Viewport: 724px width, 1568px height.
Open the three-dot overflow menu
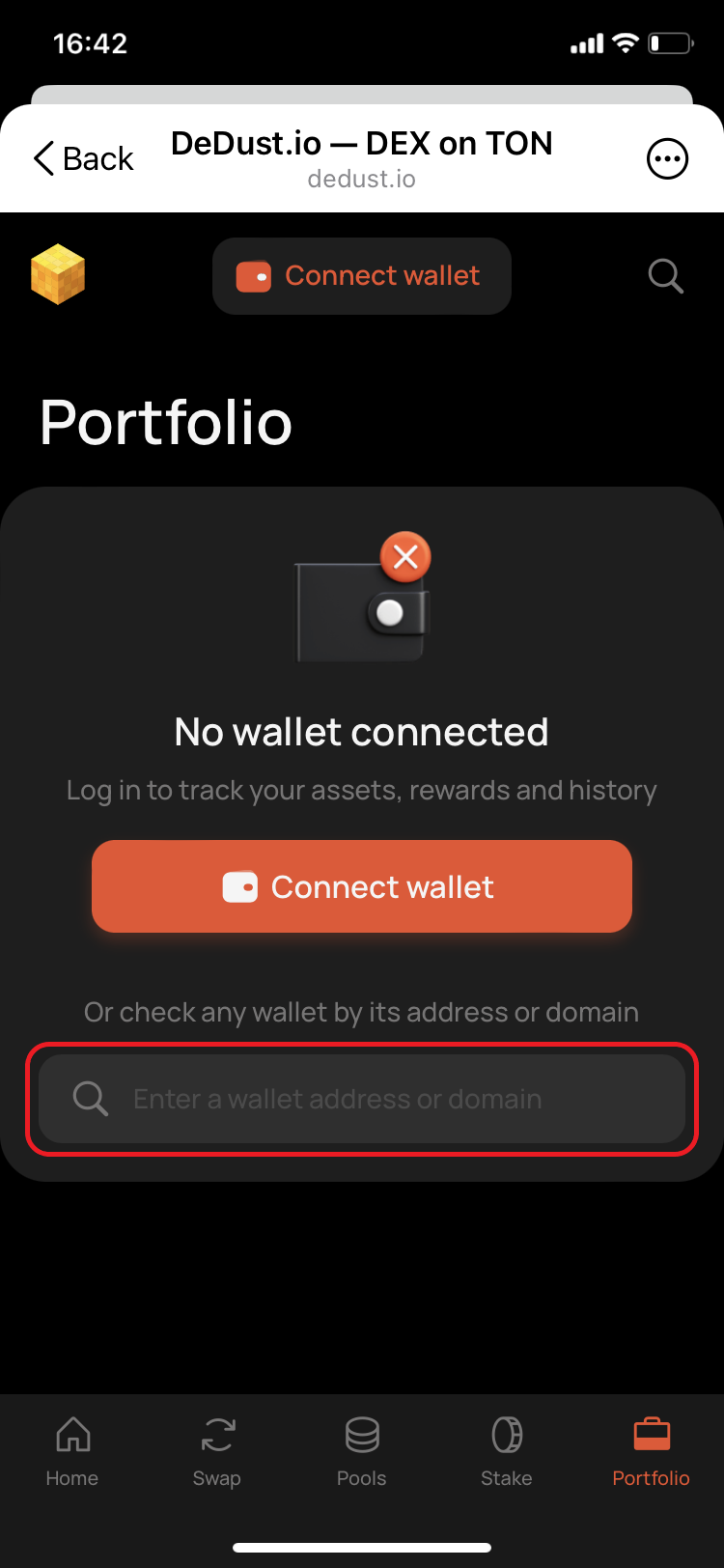coord(667,159)
